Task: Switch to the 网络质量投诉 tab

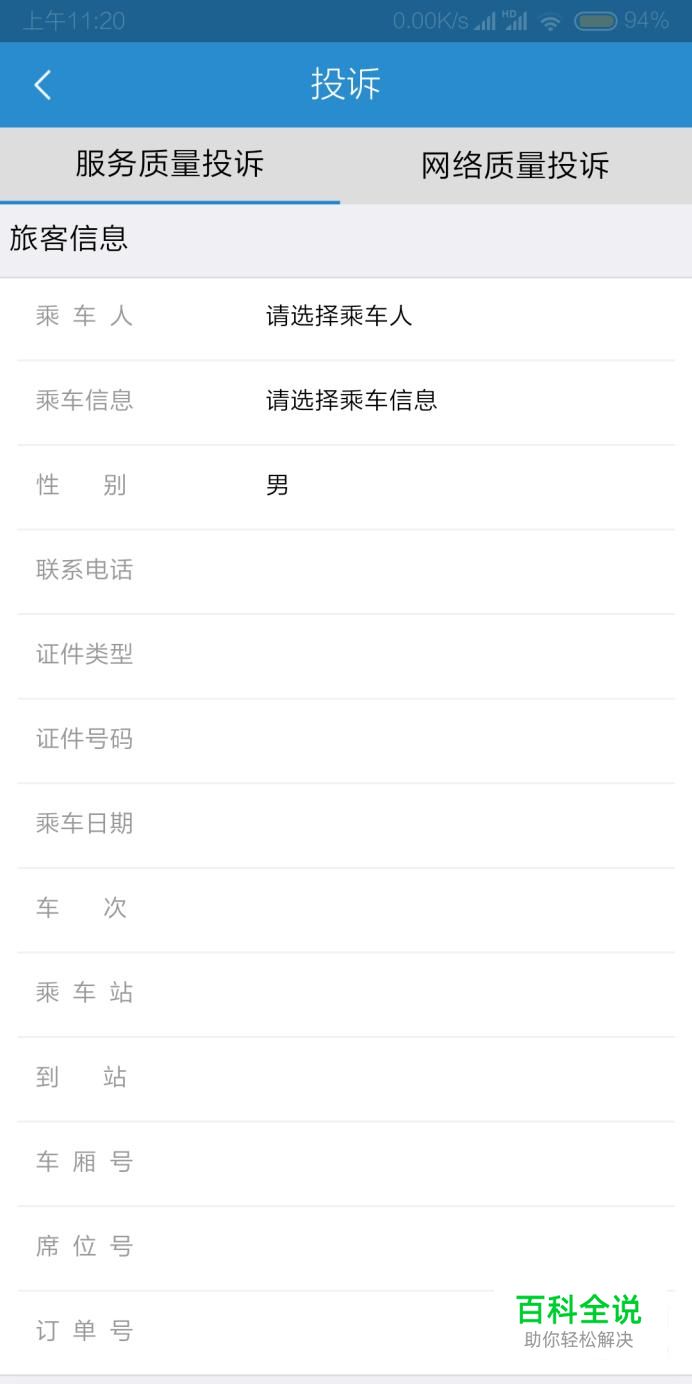Action: coord(516,166)
